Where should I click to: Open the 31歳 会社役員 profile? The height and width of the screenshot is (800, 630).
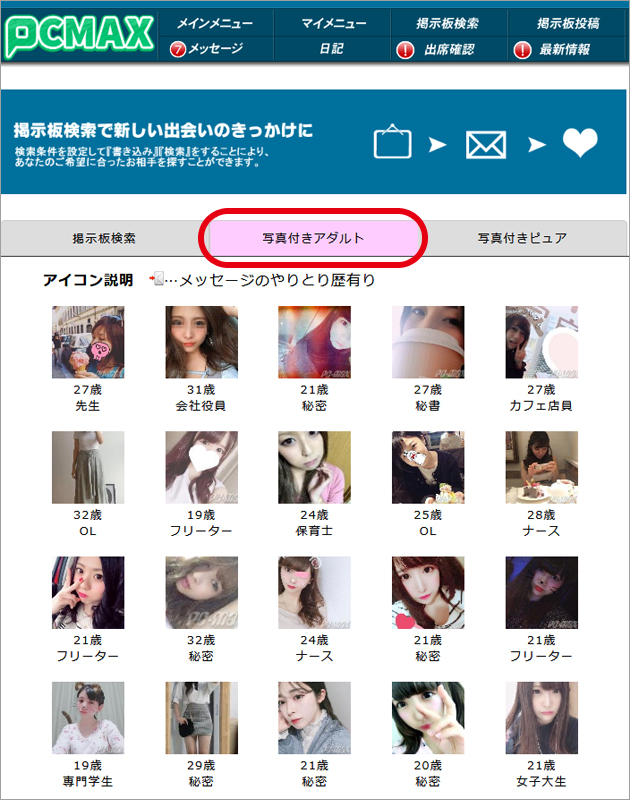point(201,342)
